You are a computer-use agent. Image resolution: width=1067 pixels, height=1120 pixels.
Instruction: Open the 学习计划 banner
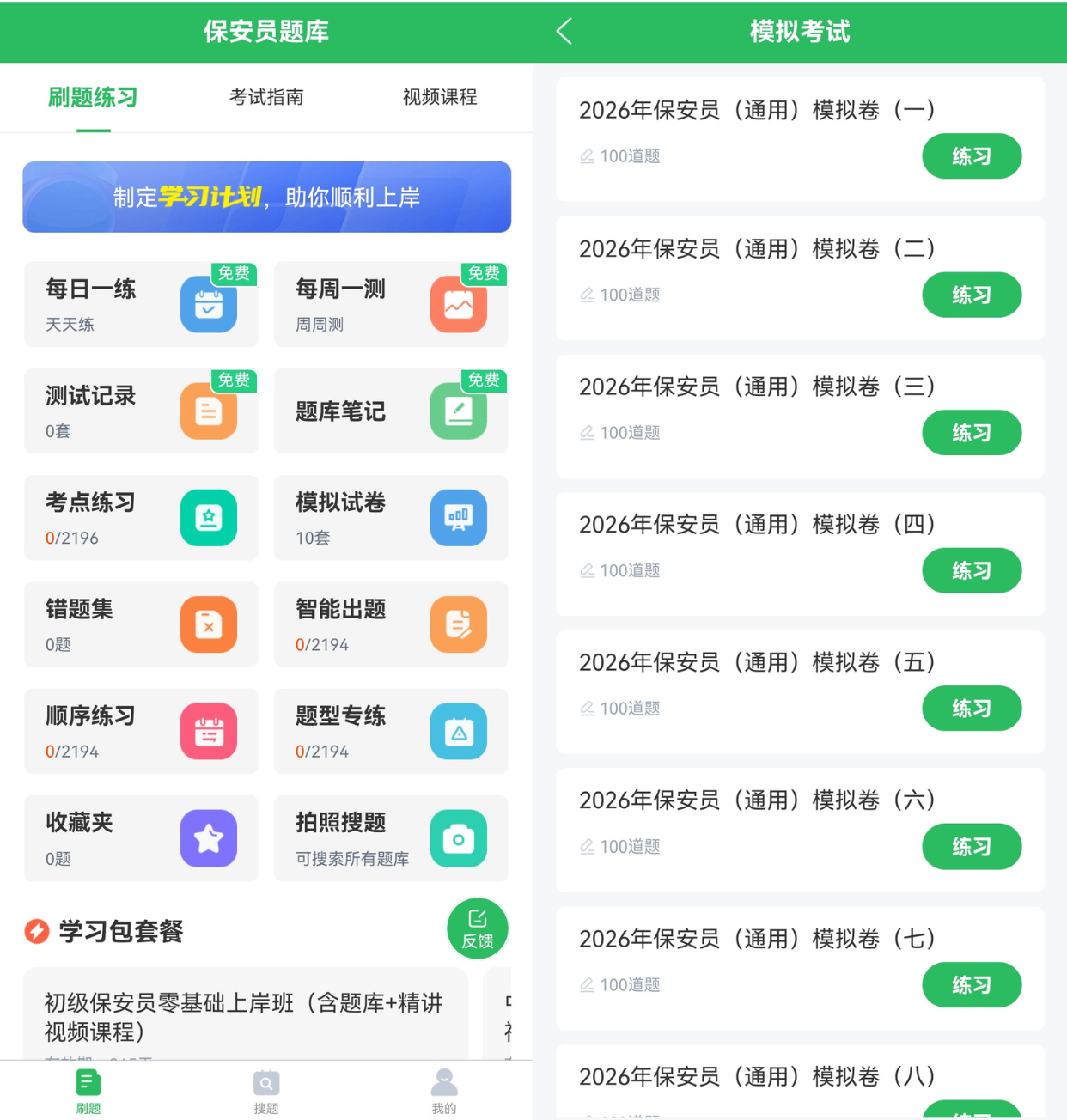coord(267,197)
